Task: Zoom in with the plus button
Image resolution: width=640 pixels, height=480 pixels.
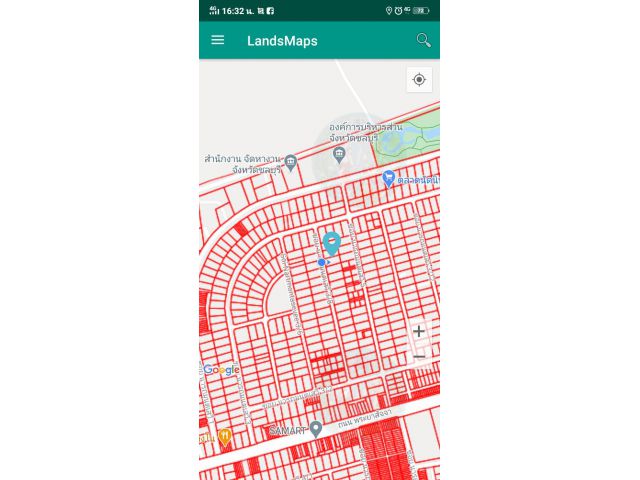Action: 419,332
